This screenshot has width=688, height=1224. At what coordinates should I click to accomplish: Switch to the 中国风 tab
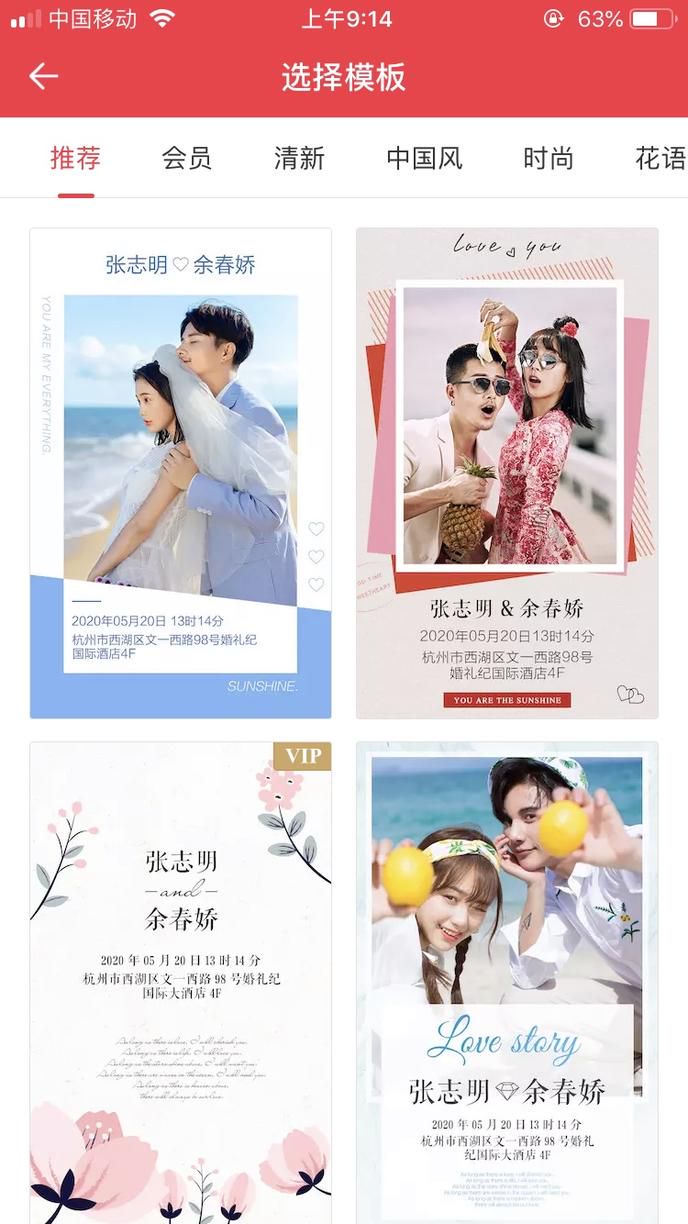(x=424, y=158)
